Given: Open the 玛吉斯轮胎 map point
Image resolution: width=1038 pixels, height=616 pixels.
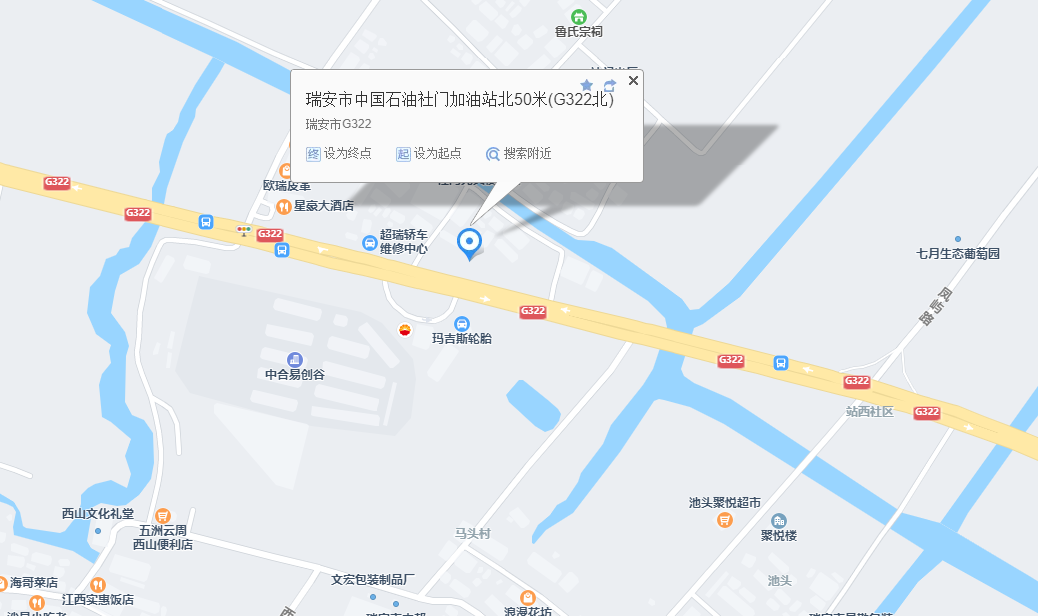Looking at the screenshot, I should pyautogui.click(x=462, y=324).
